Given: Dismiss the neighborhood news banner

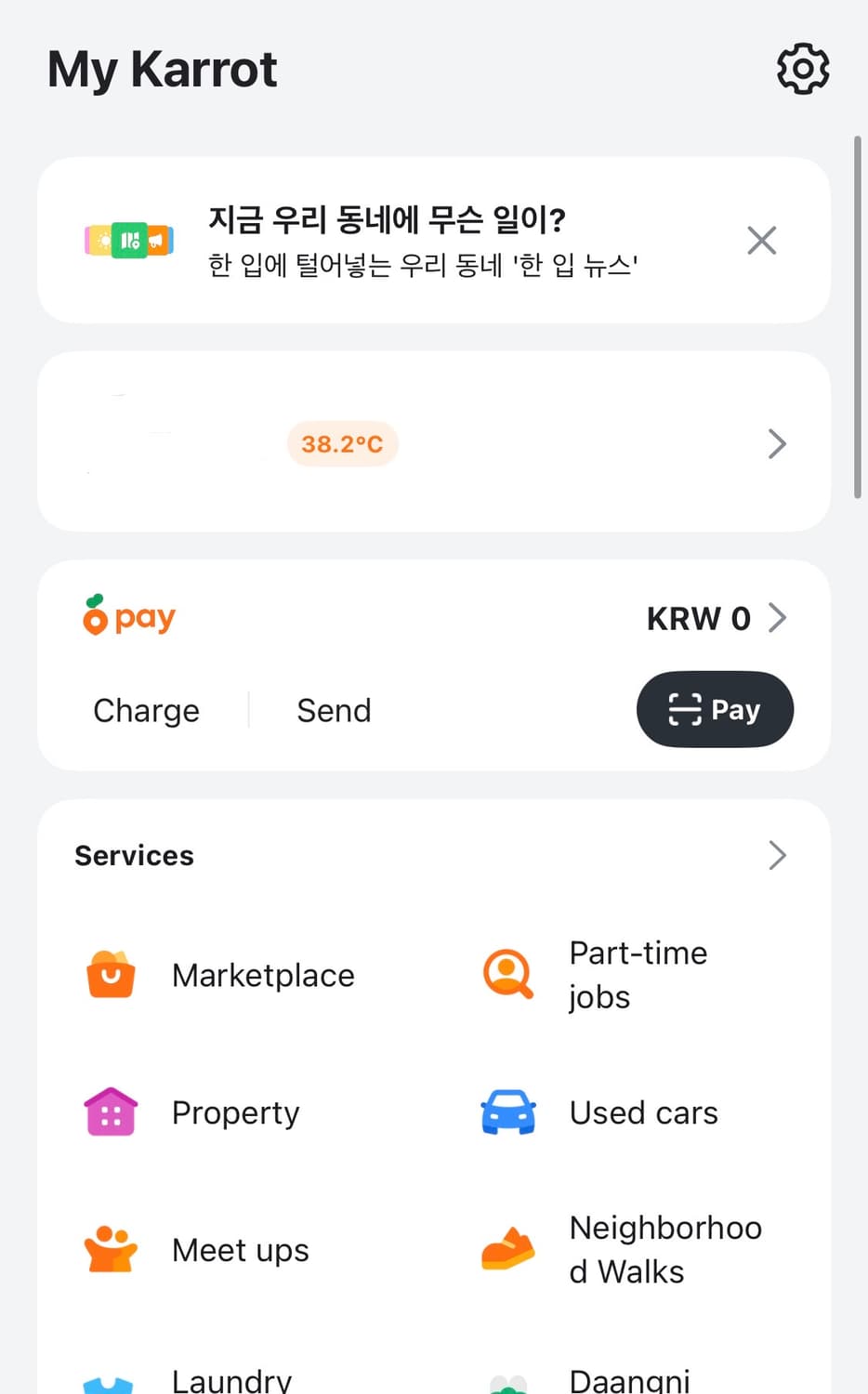Looking at the screenshot, I should [x=761, y=240].
